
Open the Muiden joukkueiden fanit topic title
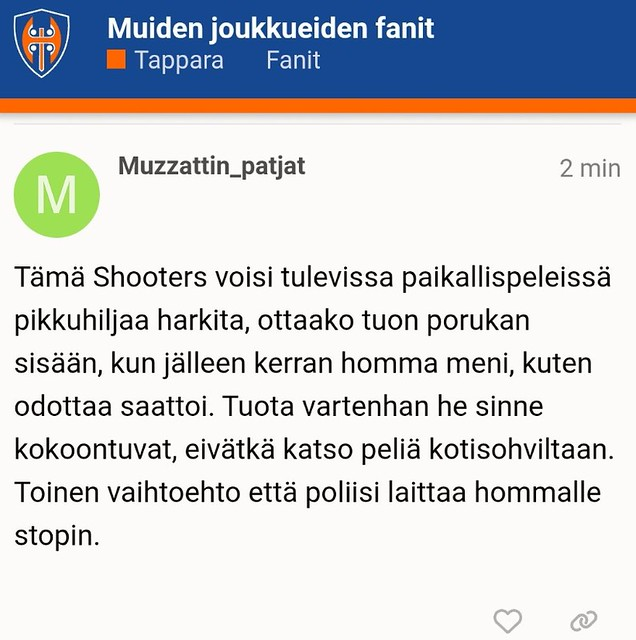coord(270,28)
